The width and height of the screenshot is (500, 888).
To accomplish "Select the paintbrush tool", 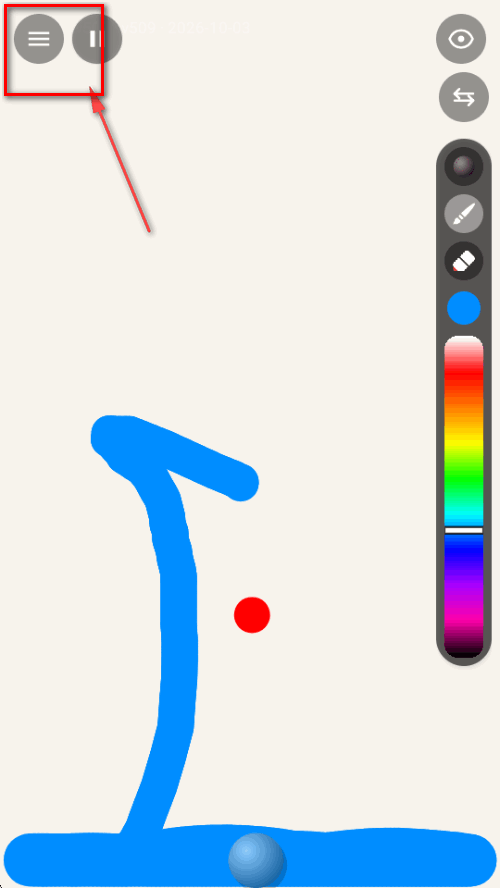I will pos(464,214).
